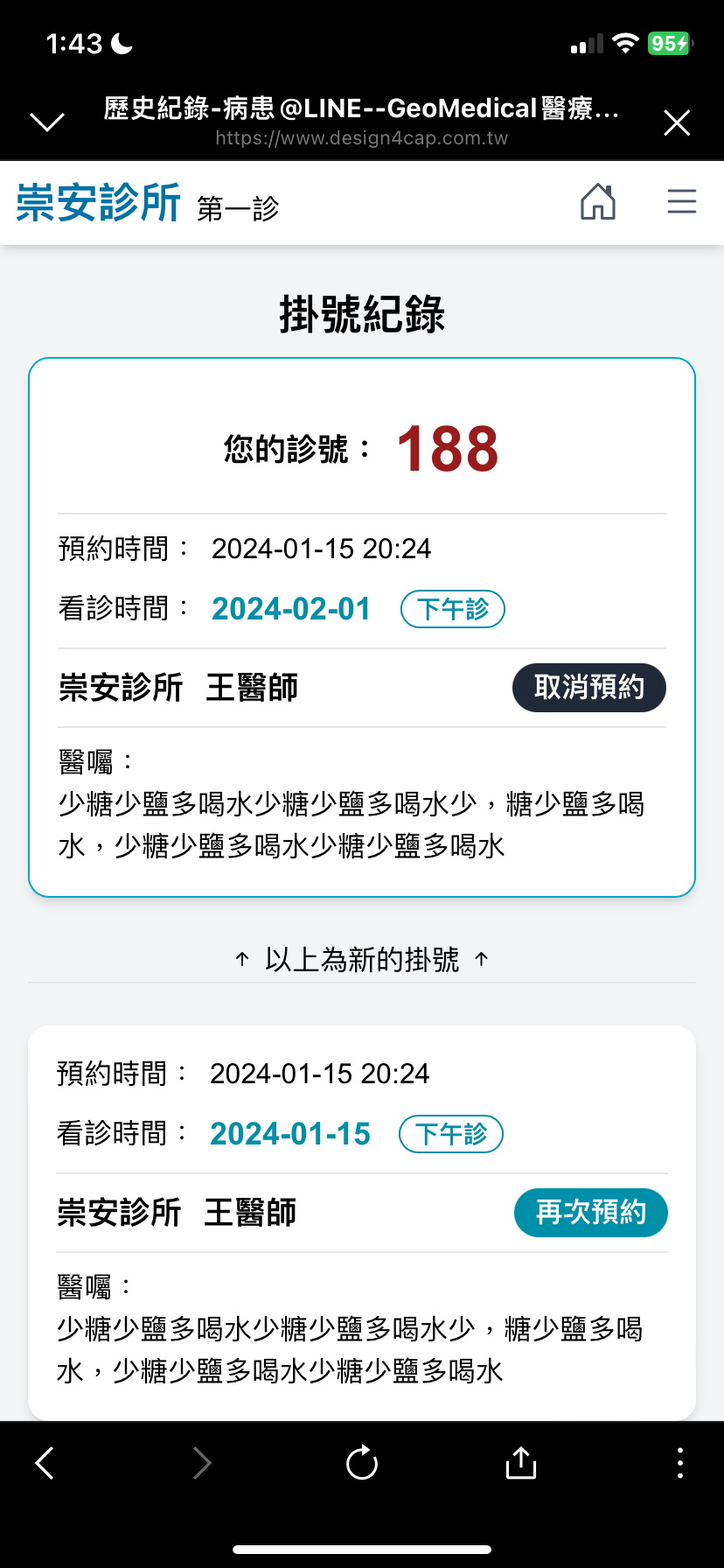Go to the clinic home page icon
This screenshot has width=724, height=1568.
598,201
